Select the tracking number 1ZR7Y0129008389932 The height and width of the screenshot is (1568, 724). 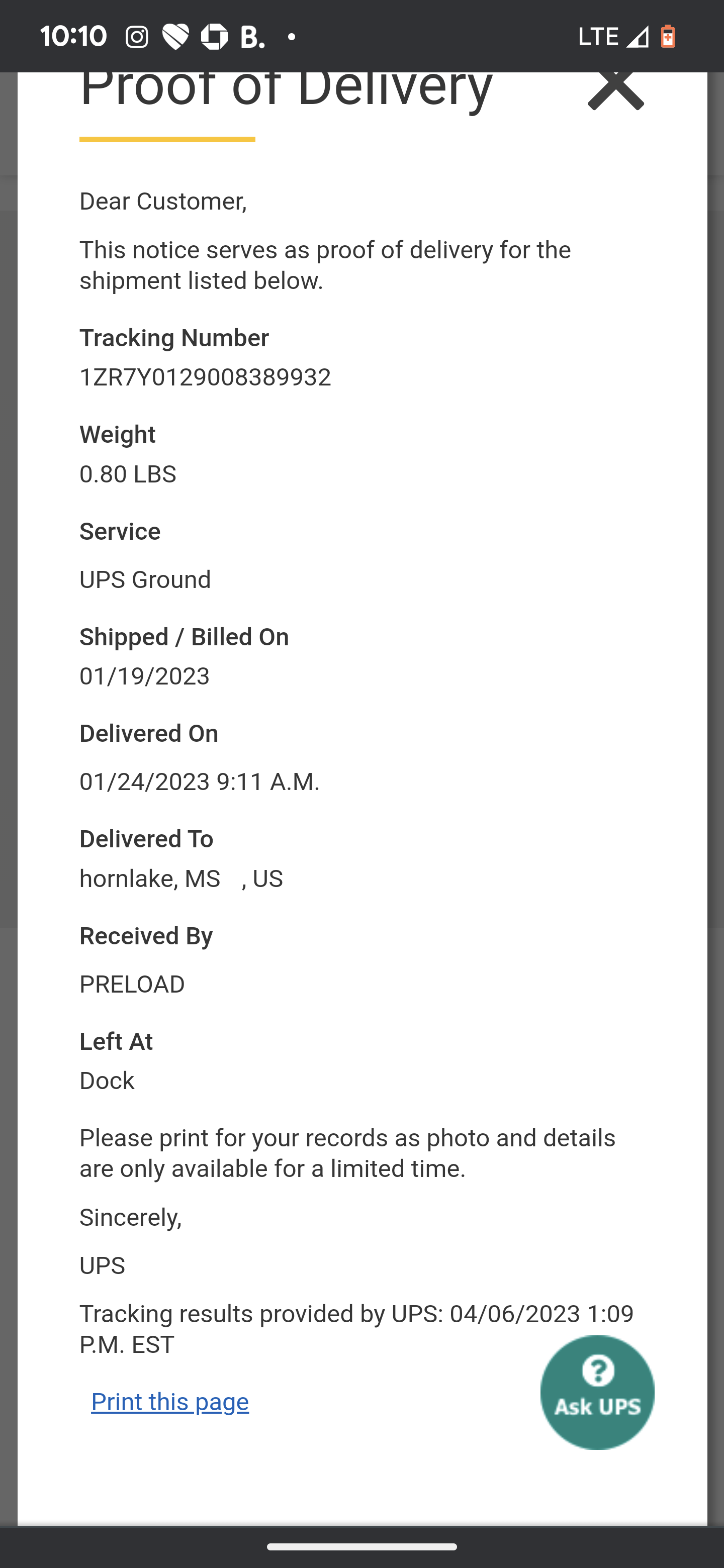pyautogui.click(x=205, y=376)
